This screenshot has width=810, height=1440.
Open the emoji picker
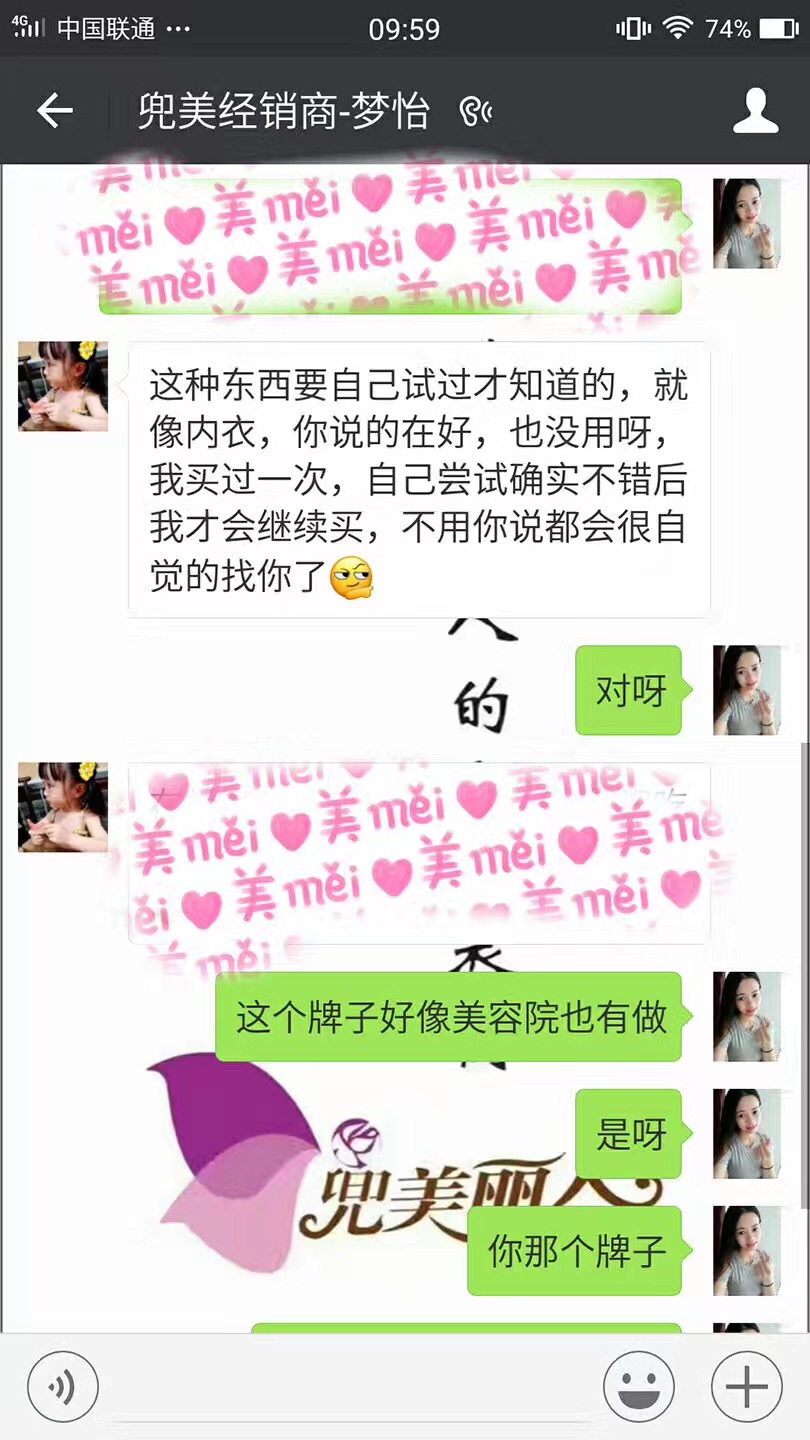639,1387
